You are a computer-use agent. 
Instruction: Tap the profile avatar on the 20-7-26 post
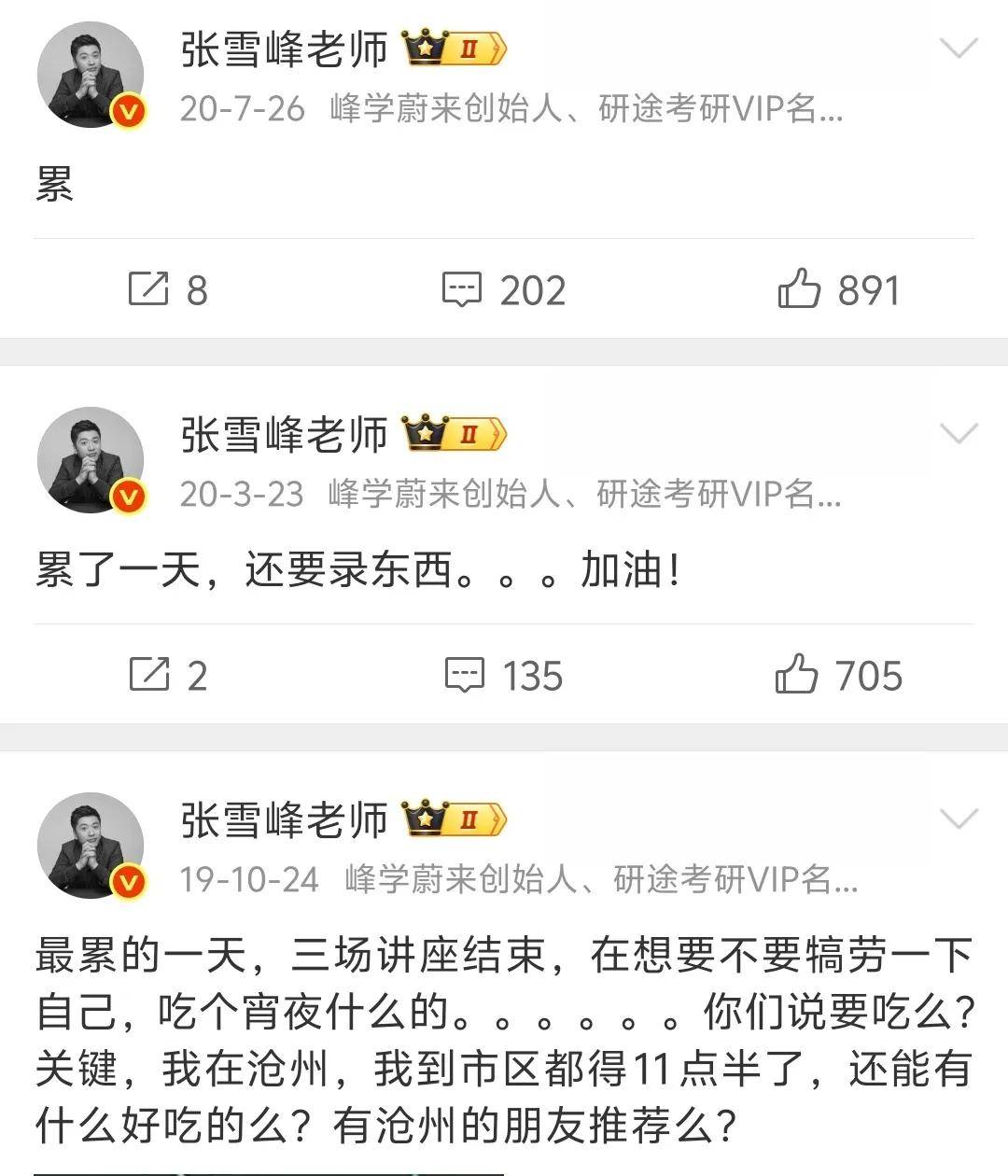point(90,75)
